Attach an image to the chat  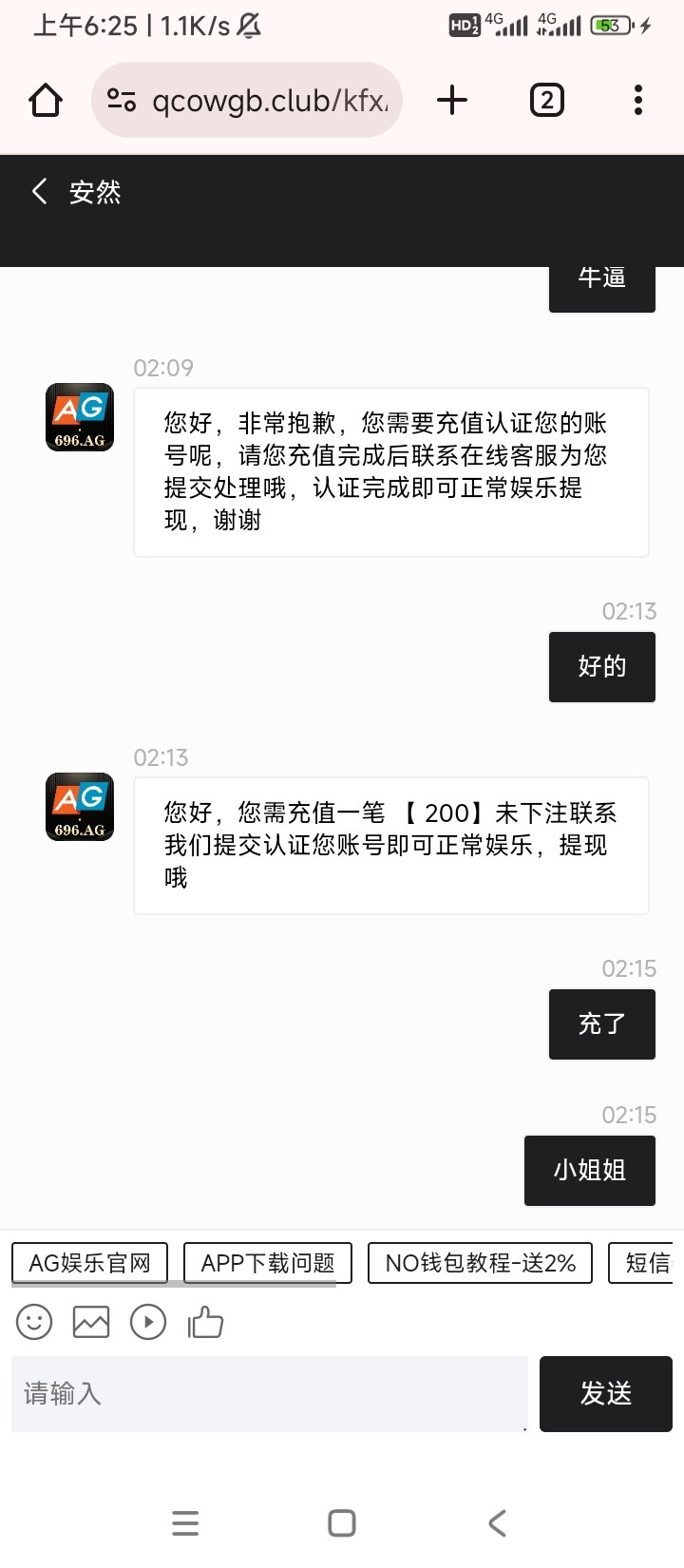(x=91, y=1322)
